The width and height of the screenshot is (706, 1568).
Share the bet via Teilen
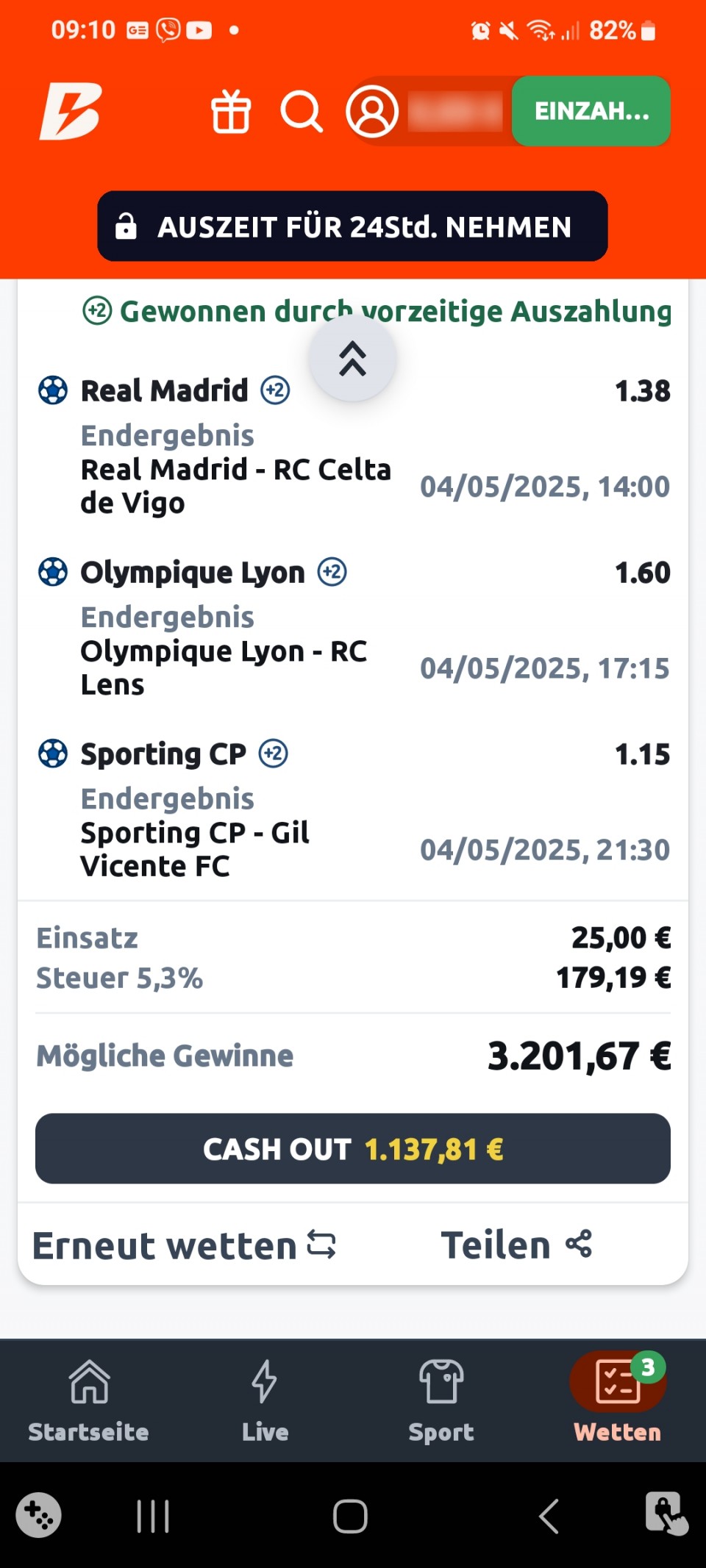[516, 1245]
